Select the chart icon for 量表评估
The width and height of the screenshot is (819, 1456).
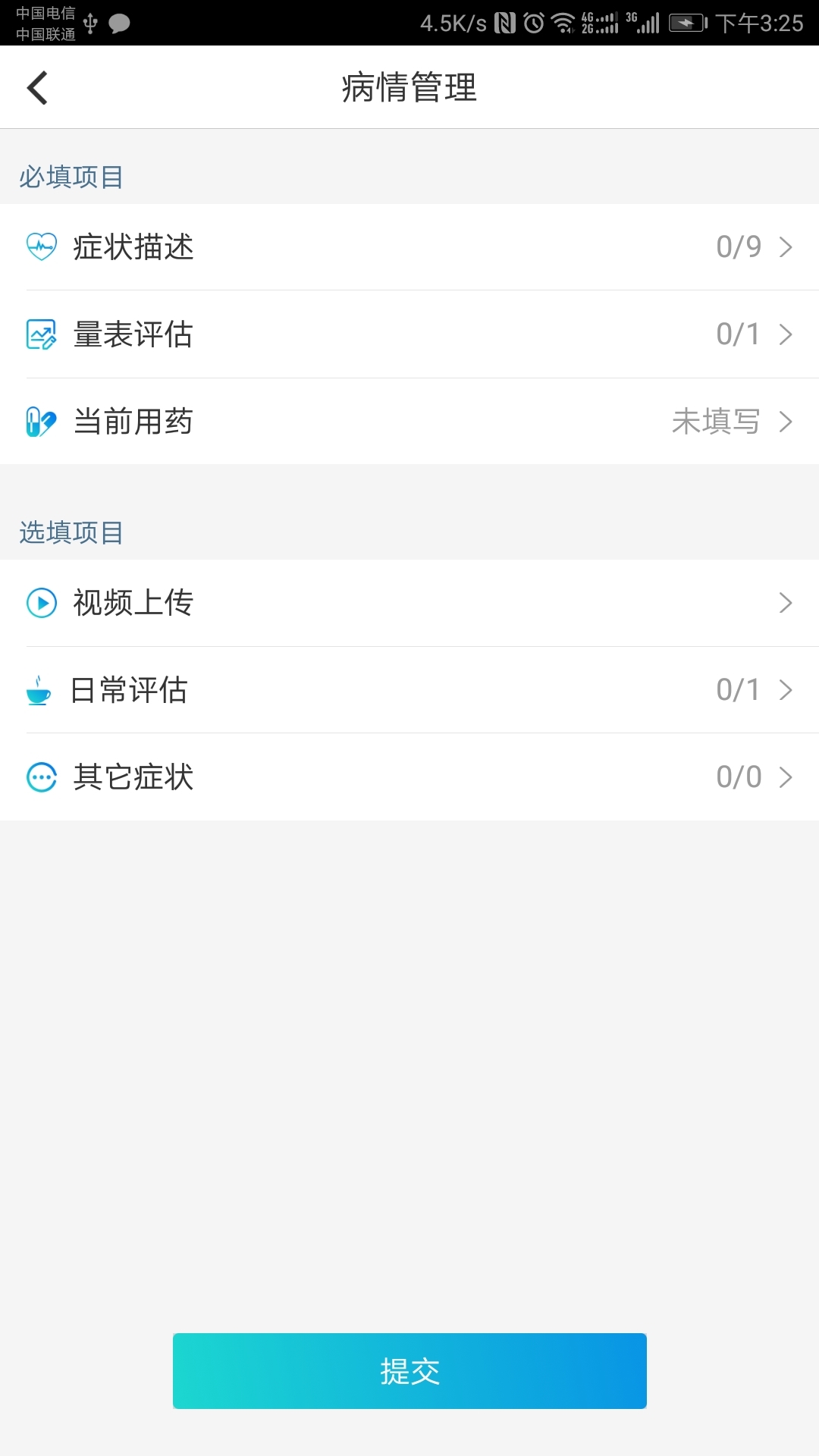(42, 334)
